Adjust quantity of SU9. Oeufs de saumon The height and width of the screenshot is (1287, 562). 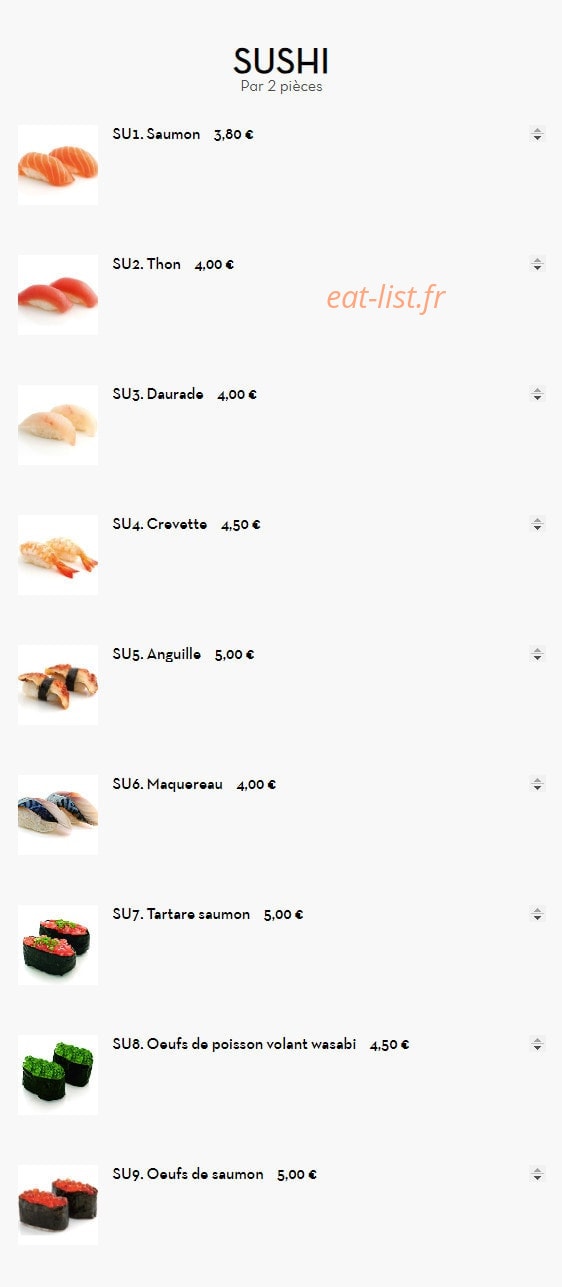click(537, 1174)
